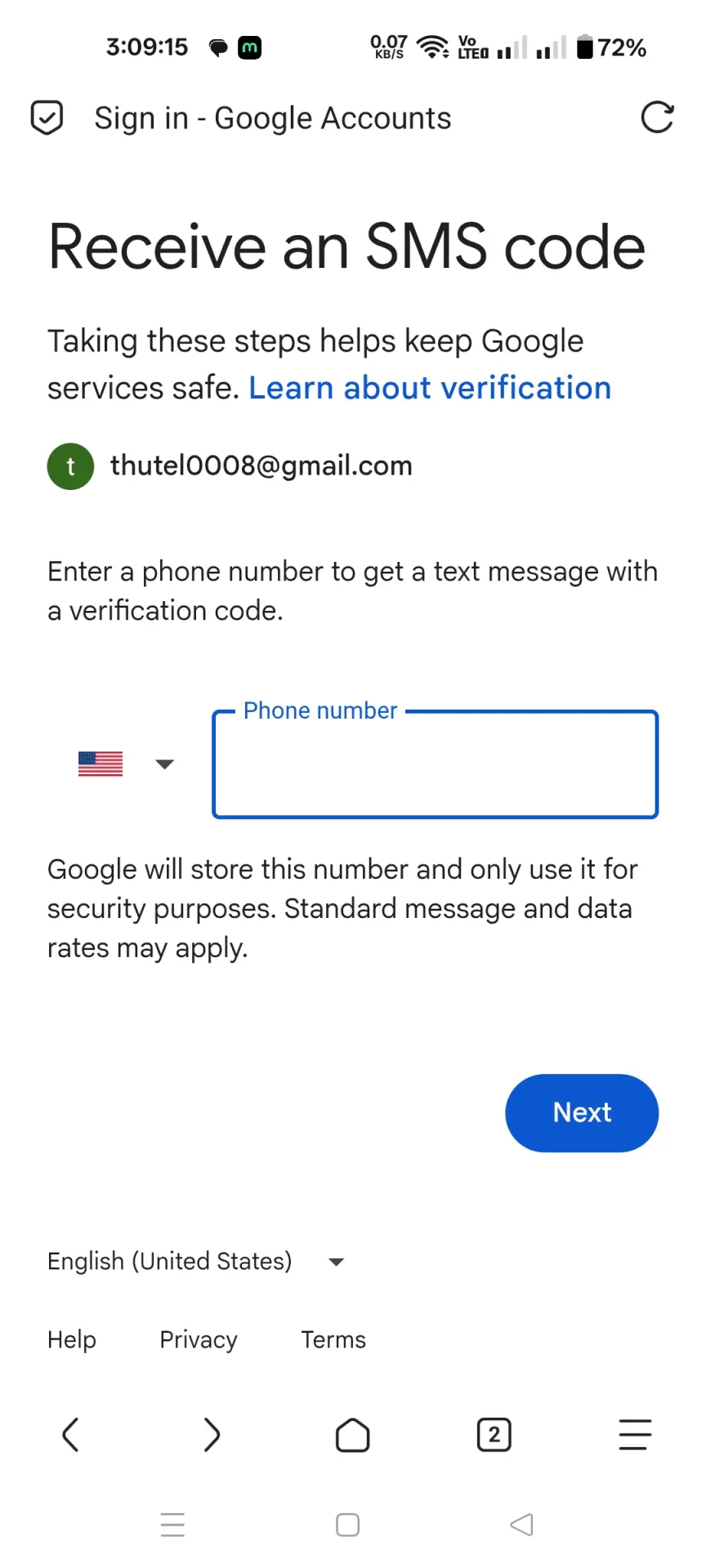This screenshot has height=1568, width=706.
Task: Open the browser home page
Action: 353,1435
